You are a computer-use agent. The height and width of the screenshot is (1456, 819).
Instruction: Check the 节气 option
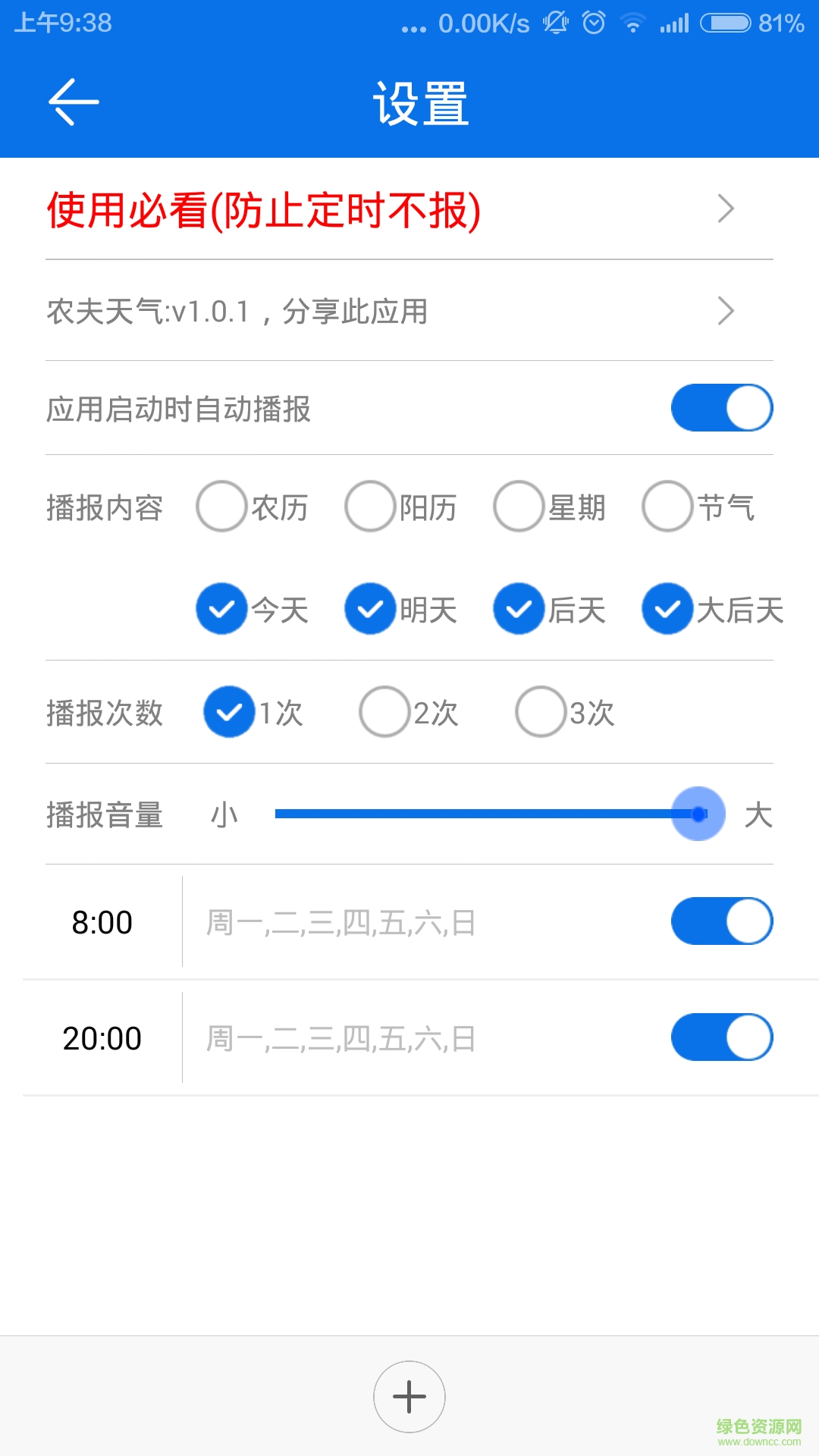tap(667, 507)
